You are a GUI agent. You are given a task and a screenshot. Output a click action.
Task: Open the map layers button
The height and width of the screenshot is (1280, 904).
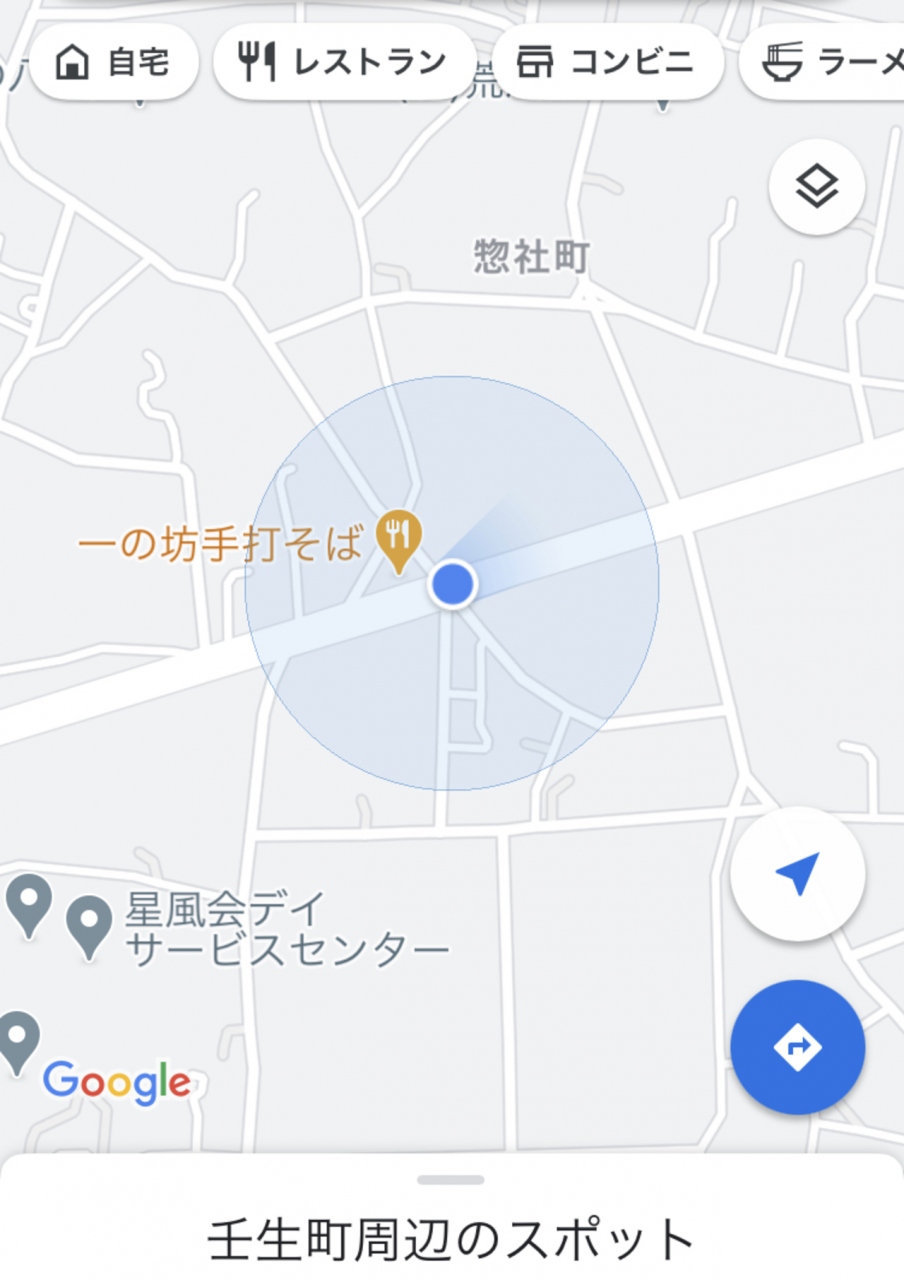(817, 187)
